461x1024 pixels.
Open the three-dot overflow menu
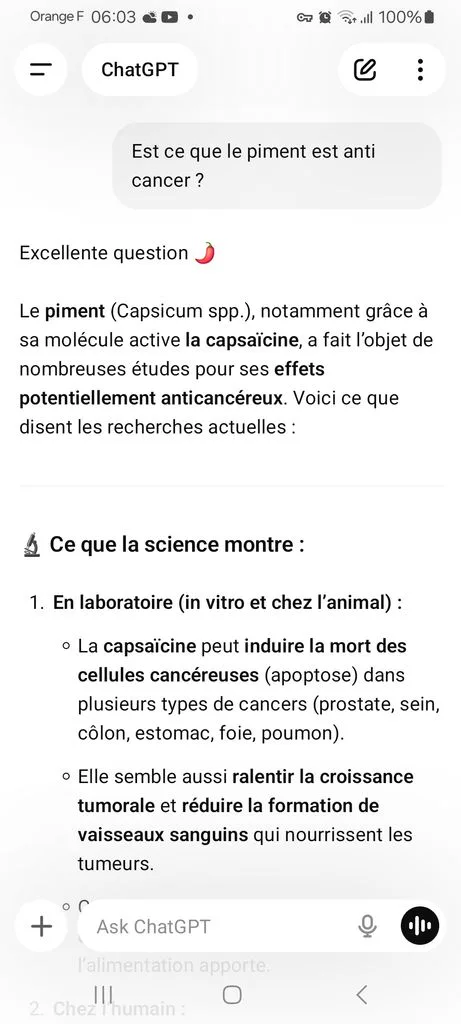[x=420, y=69]
